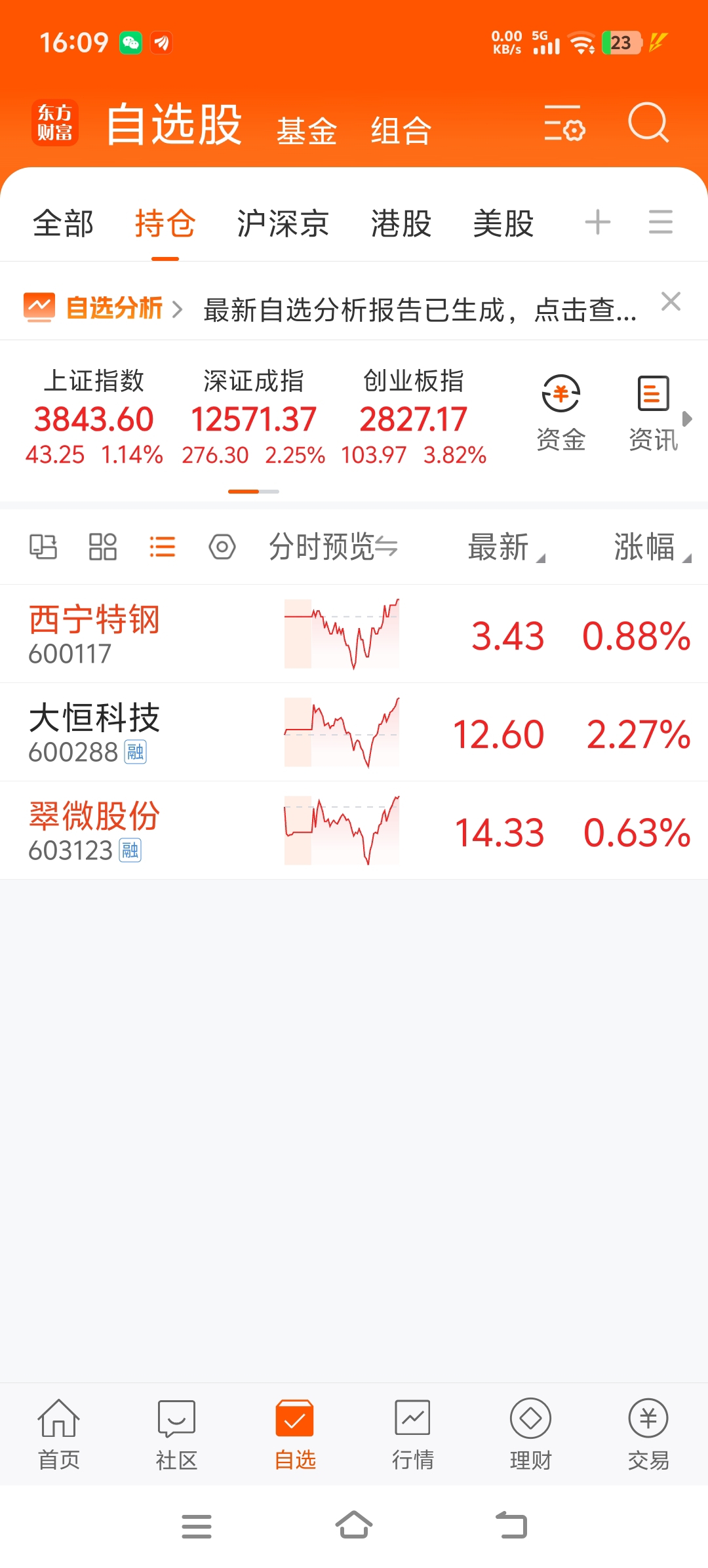The image size is (708, 1568).
Task: Switch to the 组合 tab
Action: [401, 130]
